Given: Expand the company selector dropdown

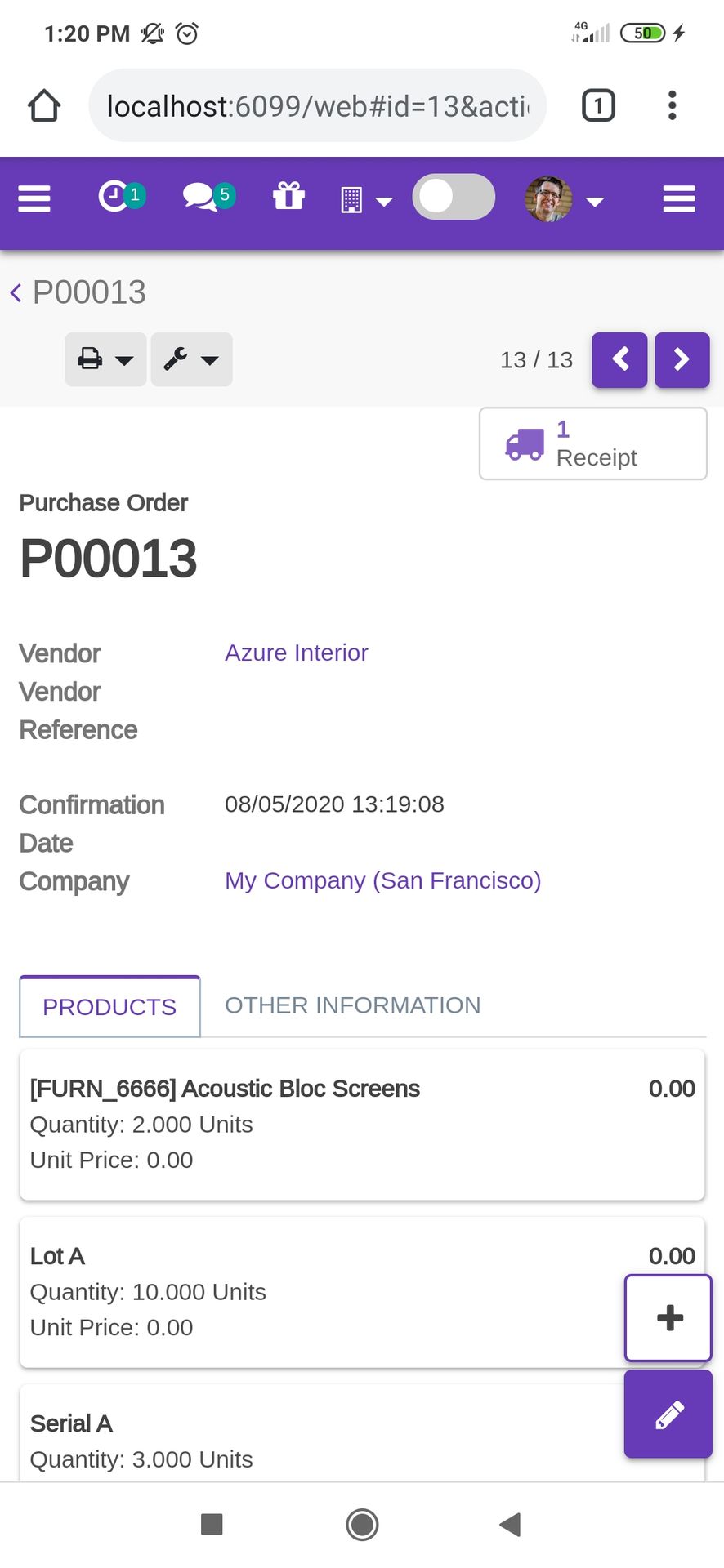Looking at the screenshot, I should coord(367,200).
